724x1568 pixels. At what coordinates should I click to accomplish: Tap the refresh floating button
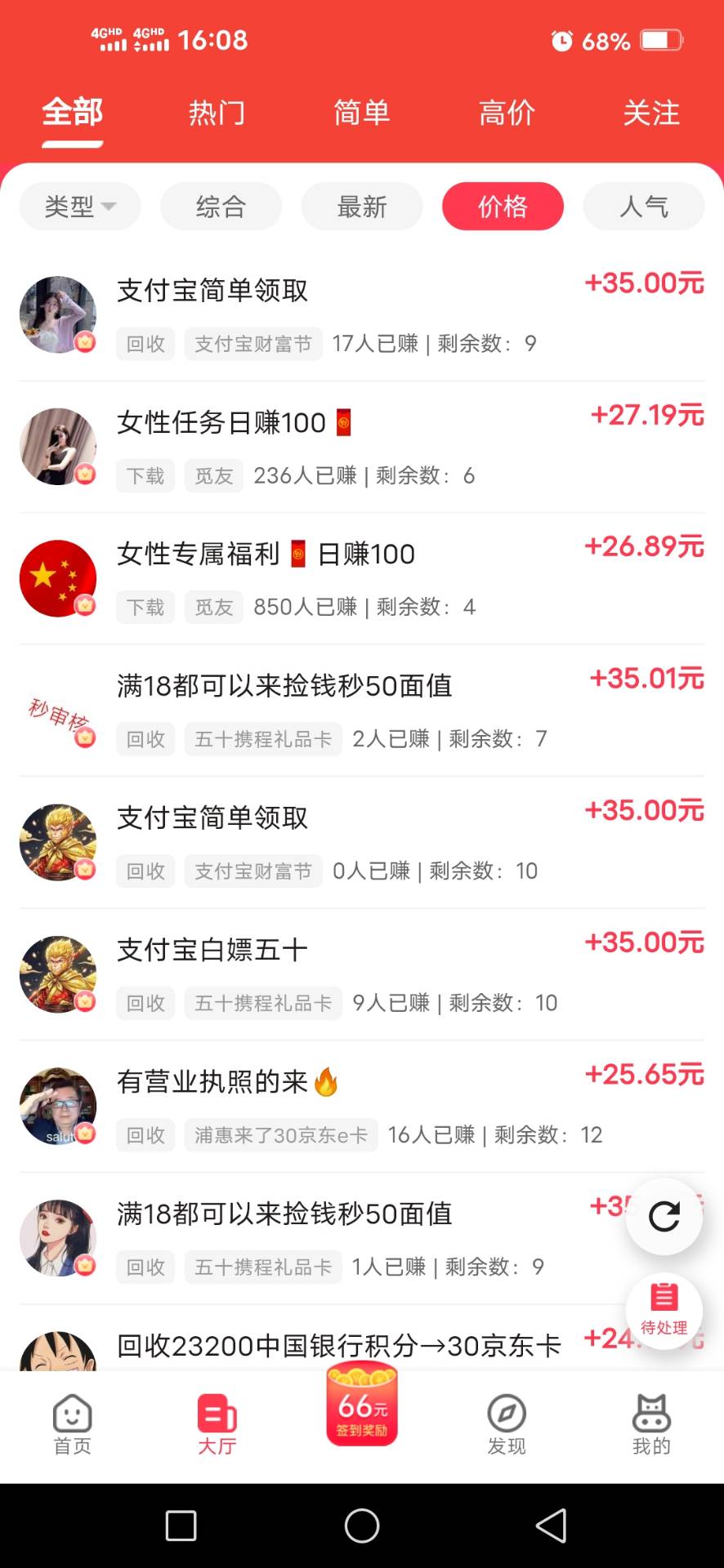pos(664,1217)
